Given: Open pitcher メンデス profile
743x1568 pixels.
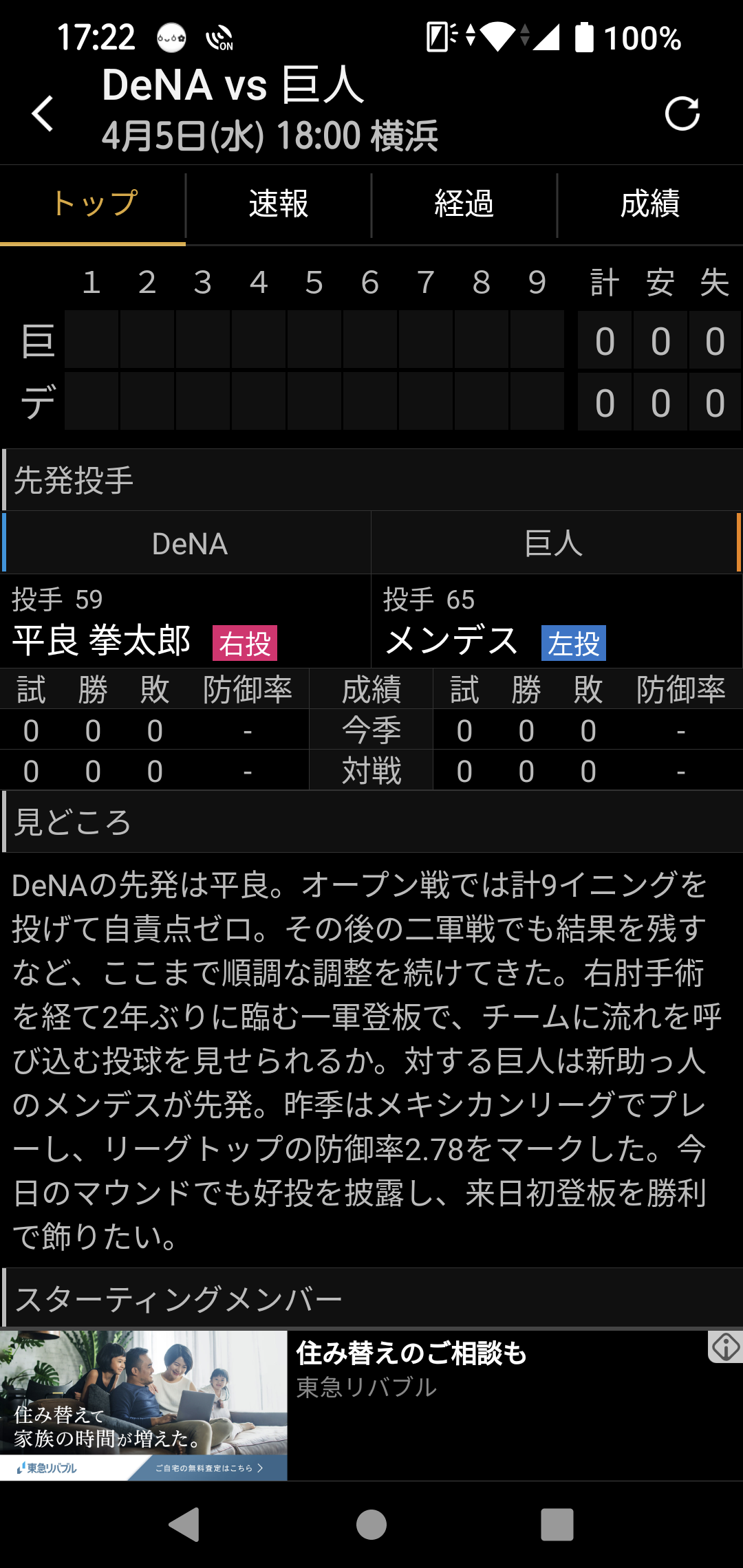Looking at the screenshot, I should click(451, 641).
